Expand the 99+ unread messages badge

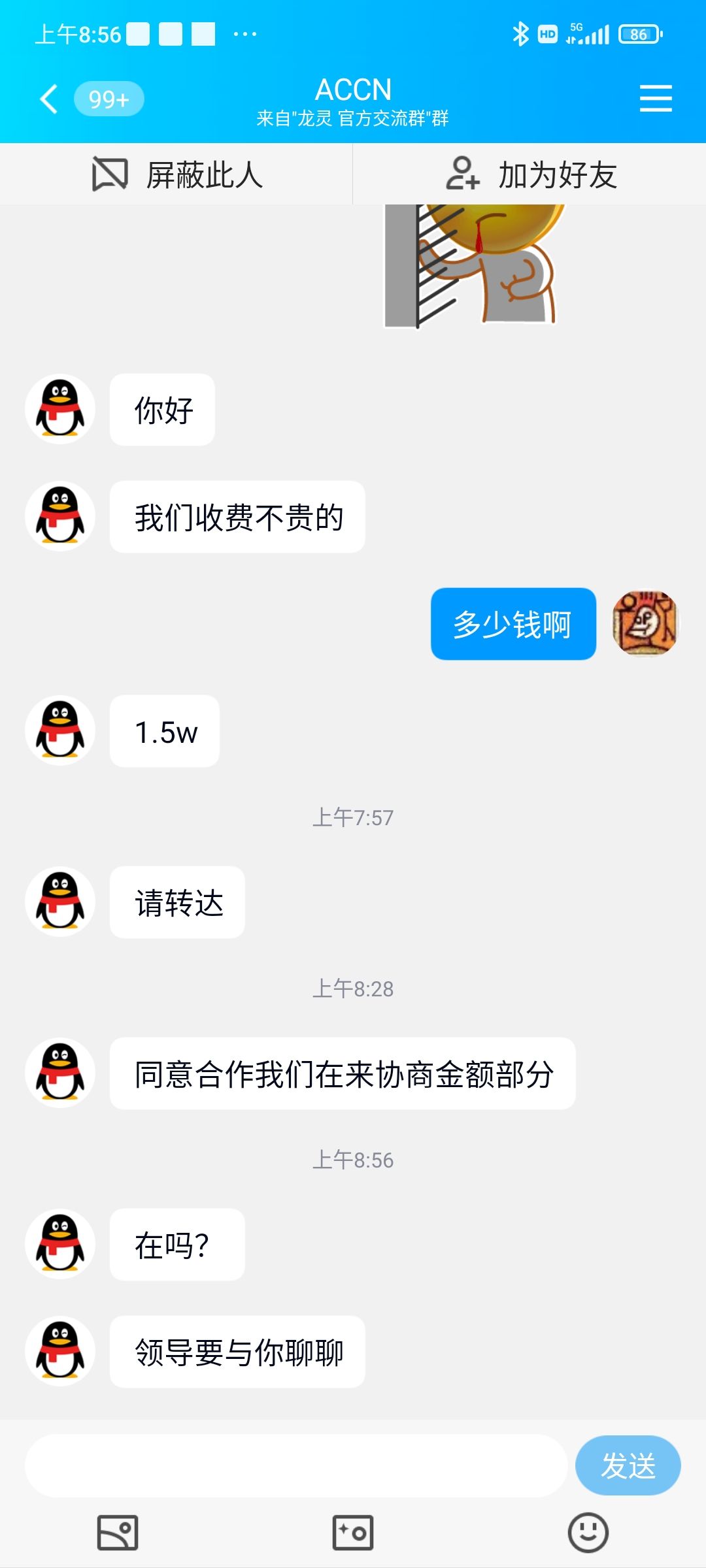tap(109, 98)
